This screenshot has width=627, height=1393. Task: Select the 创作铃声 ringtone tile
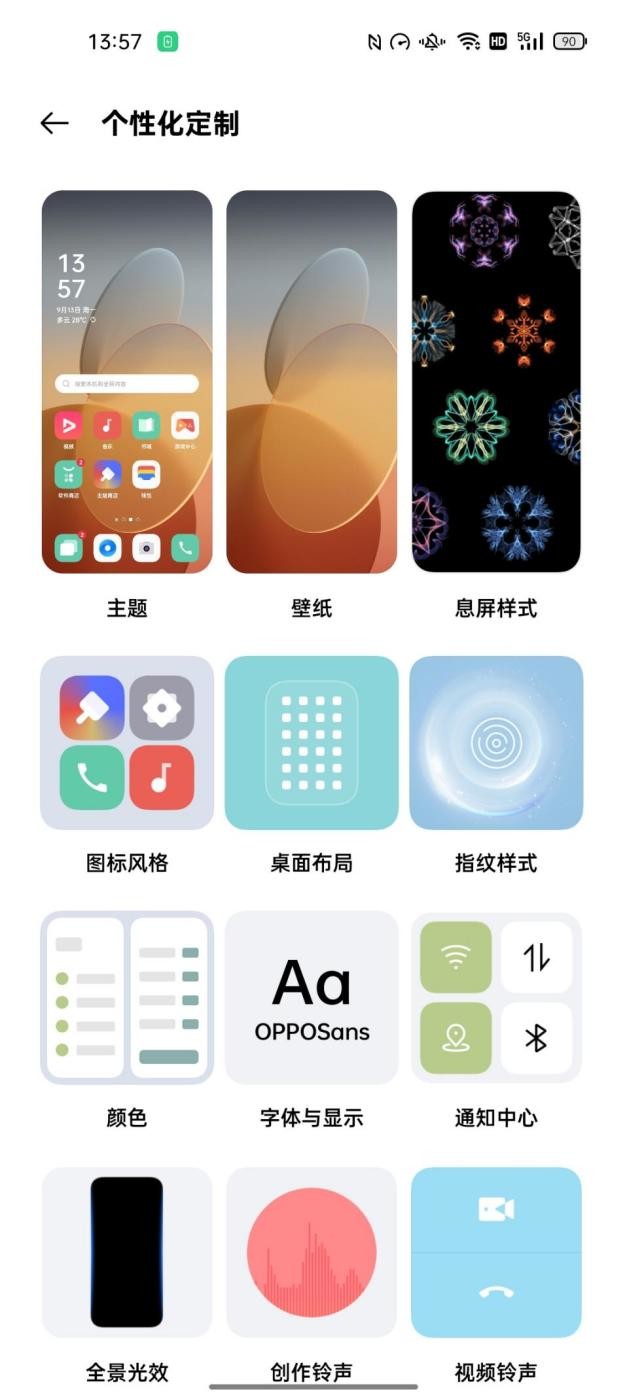312,1252
